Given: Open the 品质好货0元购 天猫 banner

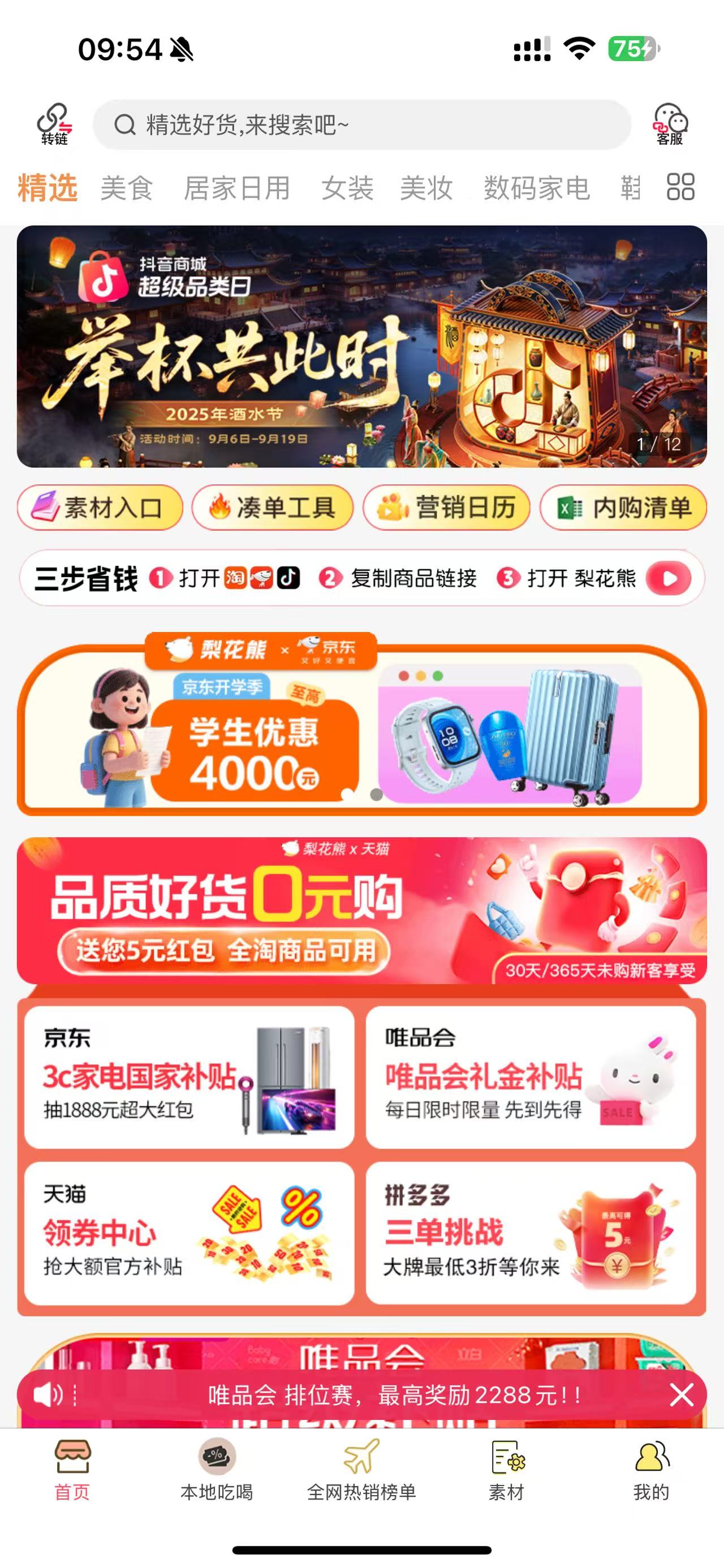Looking at the screenshot, I should [361, 911].
